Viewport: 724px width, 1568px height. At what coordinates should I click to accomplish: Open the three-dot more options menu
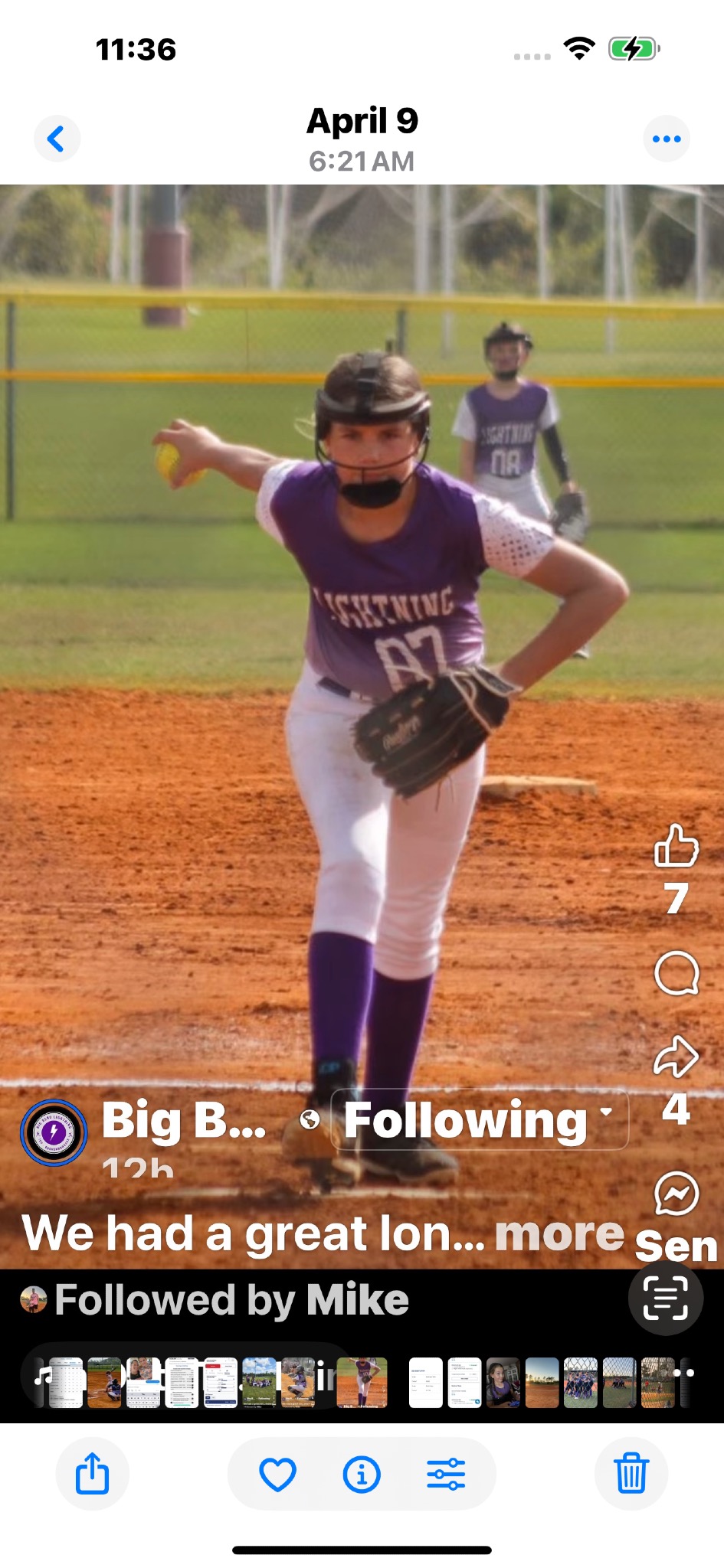667,139
